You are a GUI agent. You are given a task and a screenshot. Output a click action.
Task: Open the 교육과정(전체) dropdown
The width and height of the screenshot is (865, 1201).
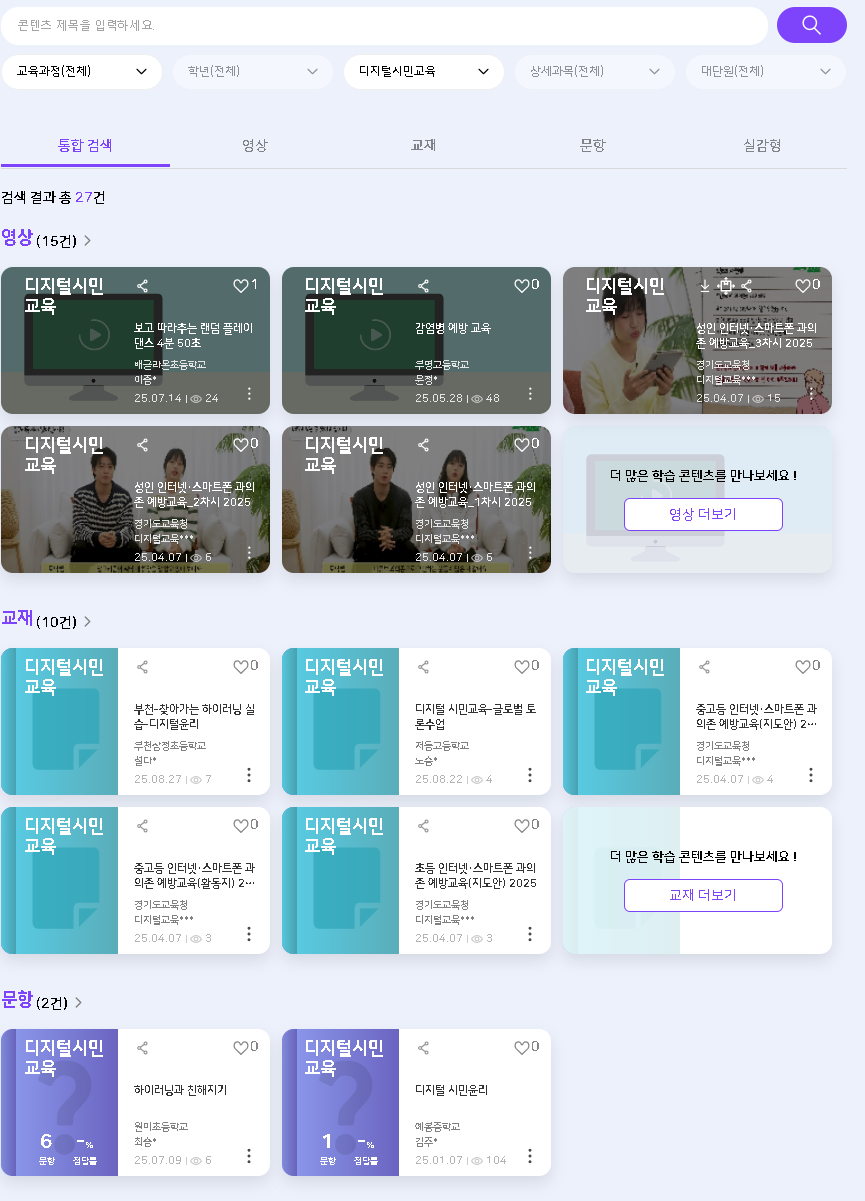82,71
